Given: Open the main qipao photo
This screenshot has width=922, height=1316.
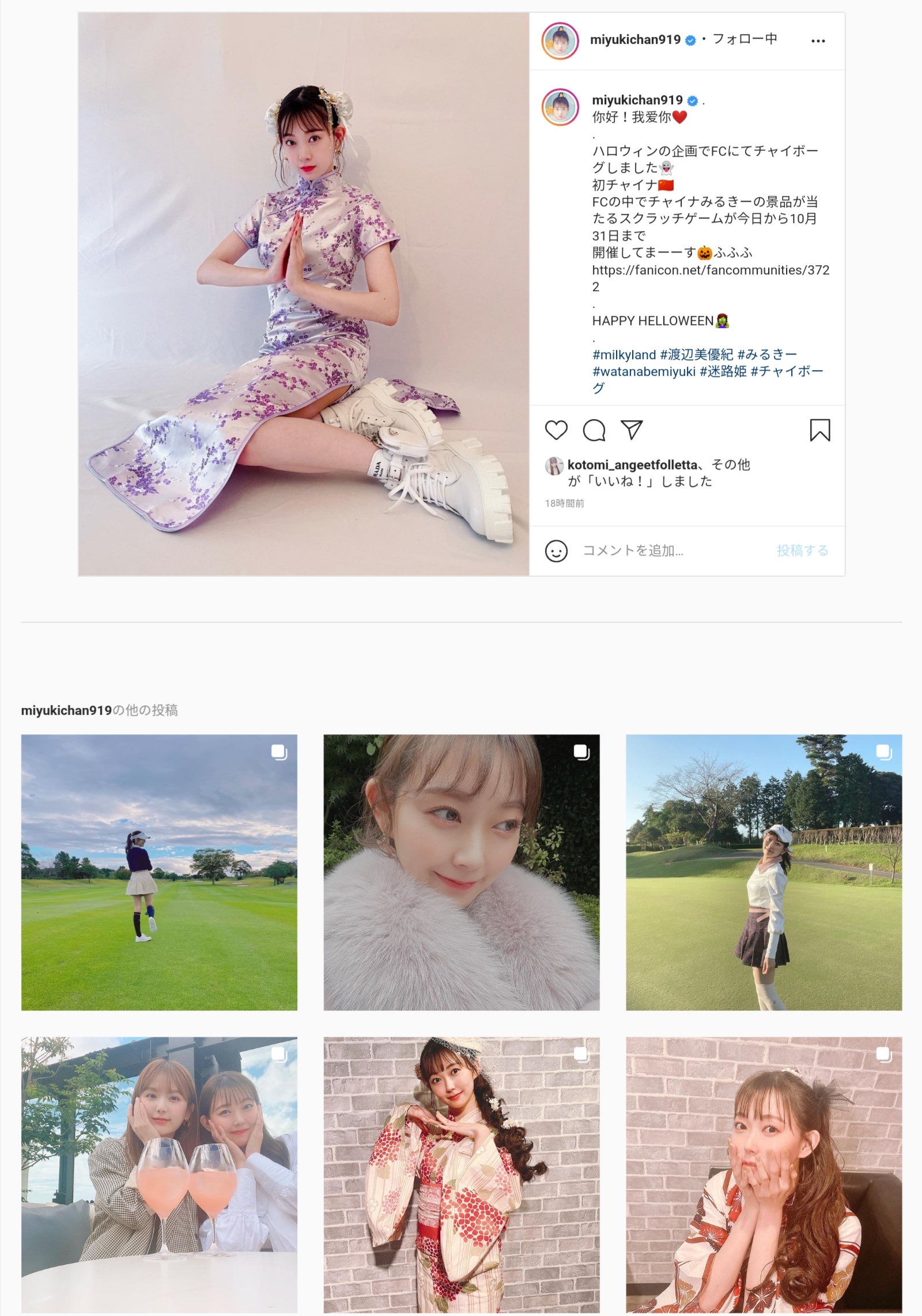Looking at the screenshot, I should (304, 294).
